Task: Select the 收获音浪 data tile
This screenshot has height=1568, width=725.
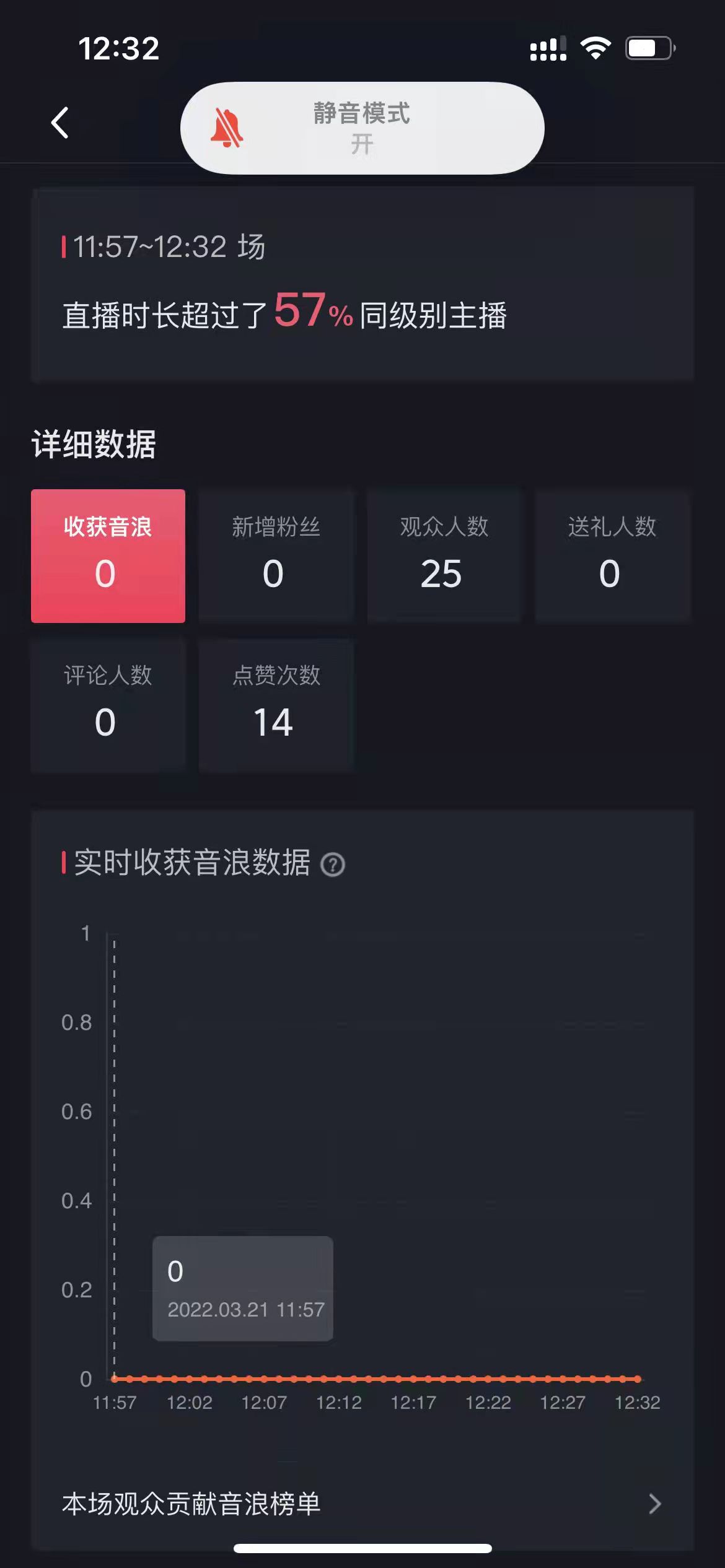Action: 108,555
